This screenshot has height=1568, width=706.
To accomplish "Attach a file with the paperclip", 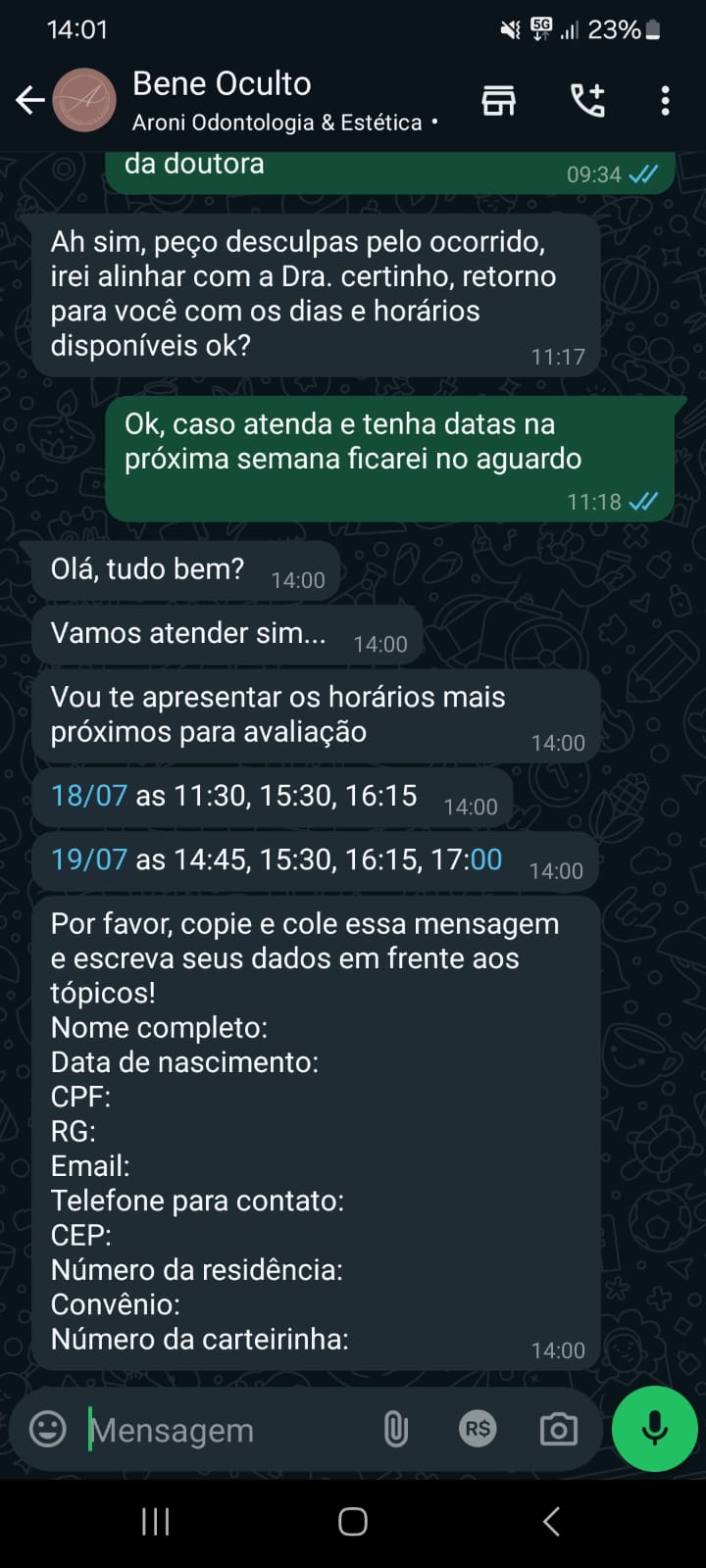I will [395, 1430].
